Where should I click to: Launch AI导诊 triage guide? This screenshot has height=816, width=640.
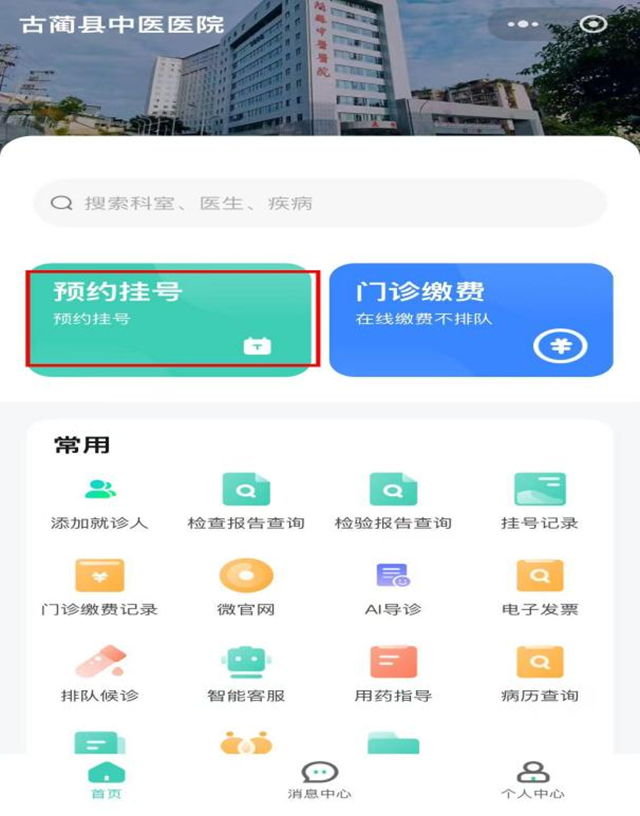(x=393, y=588)
